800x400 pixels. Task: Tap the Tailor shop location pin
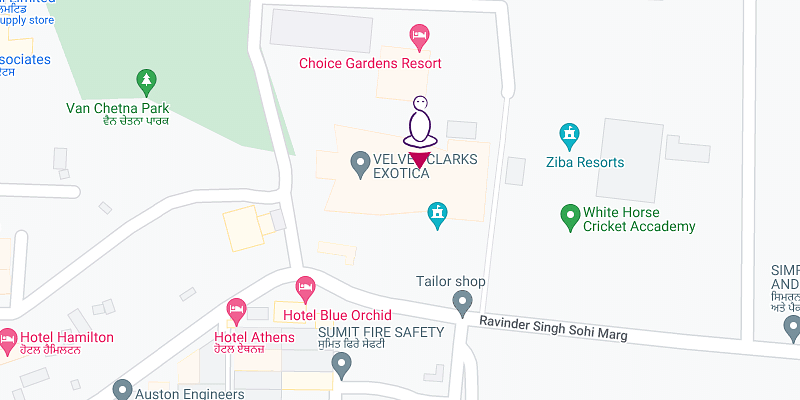click(x=461, y=303)
